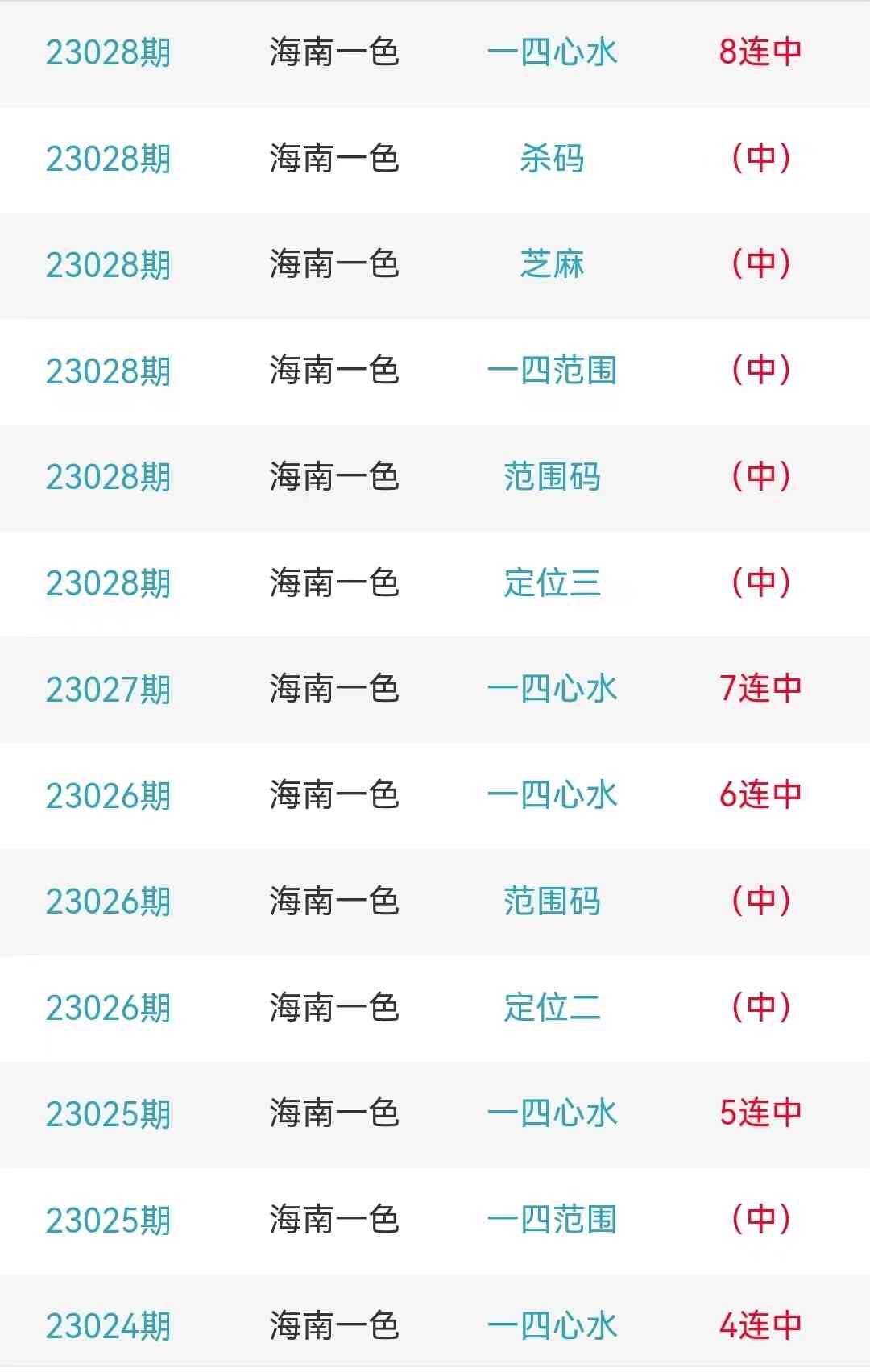Screen dimensions: 870x1372
Task: View the 23025期 一四心水 5连中 entry
Action: [552, 1114]
